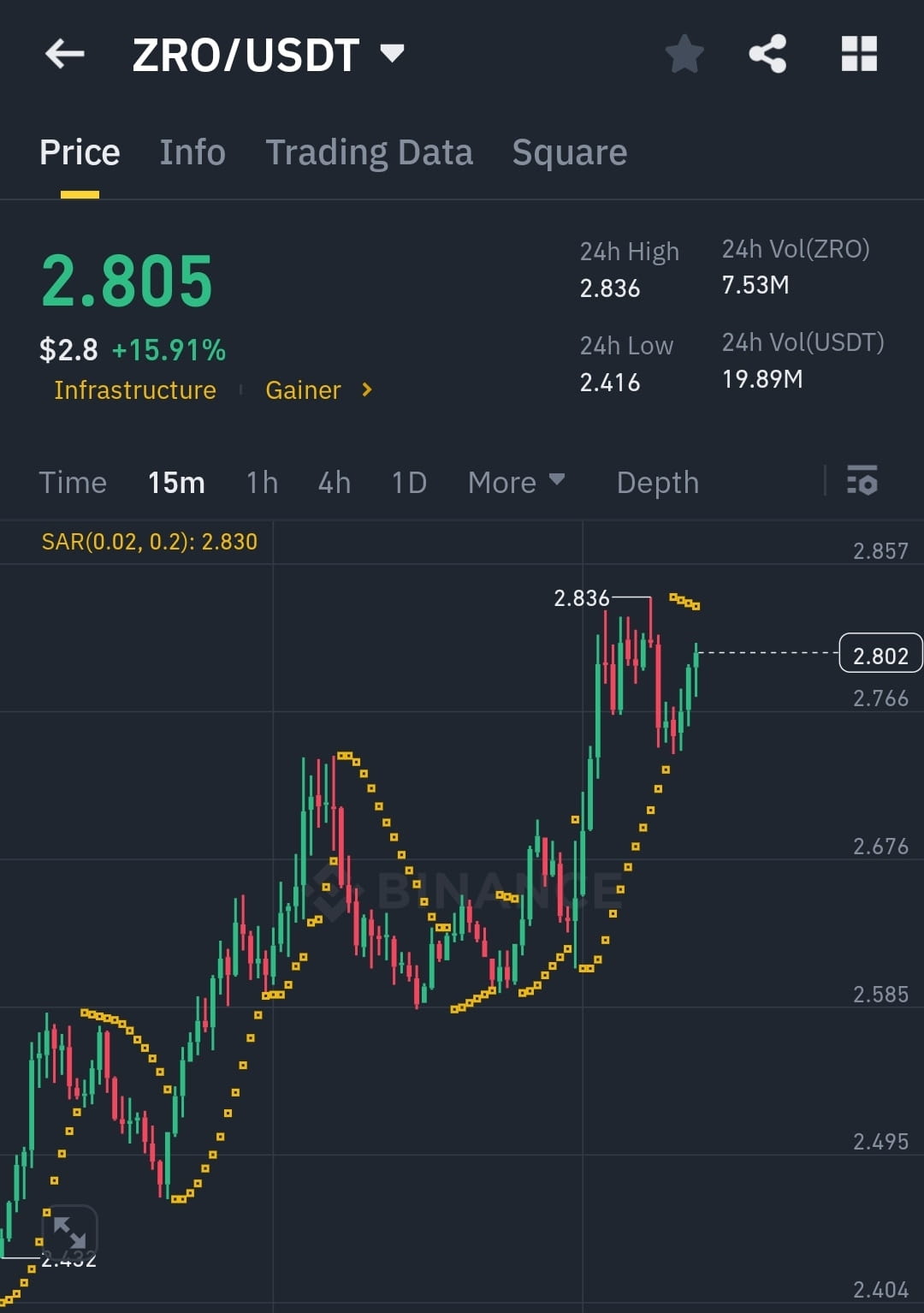Viewport: 924px width, 1313px height.
Task: Click the 2.802 current price tag
Action: coord(881,654)
